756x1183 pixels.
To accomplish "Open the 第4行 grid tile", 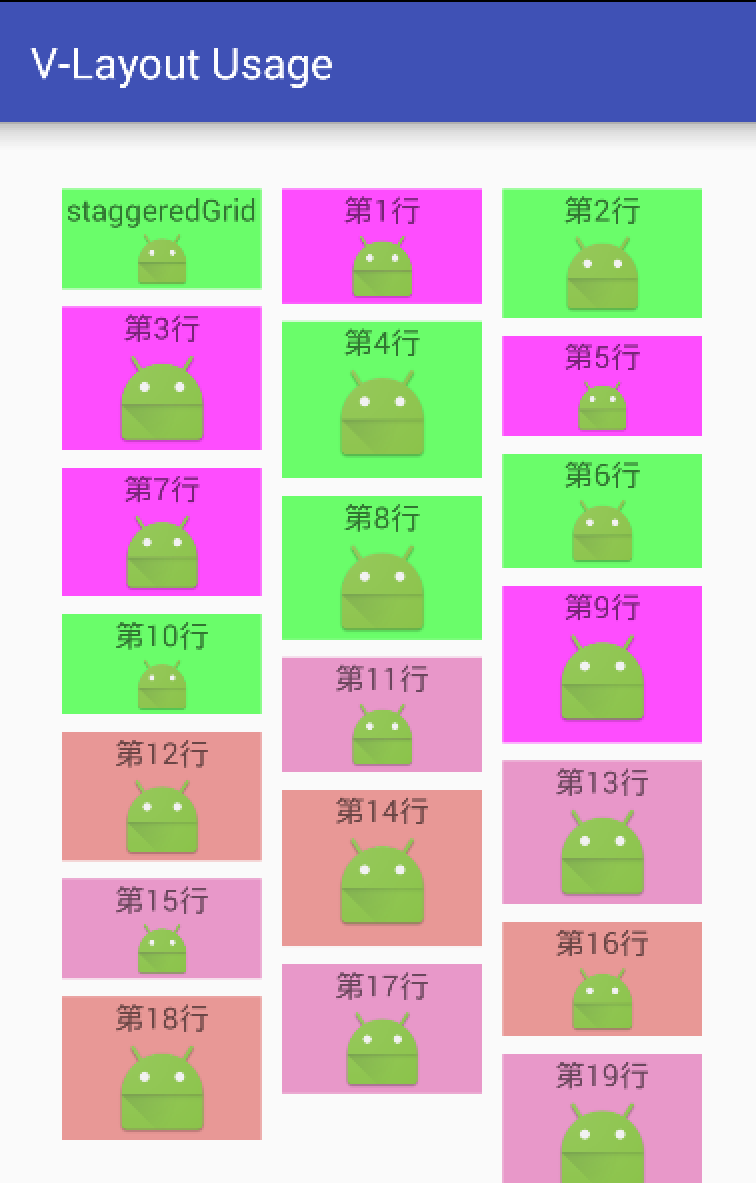I will click(381, 399).
